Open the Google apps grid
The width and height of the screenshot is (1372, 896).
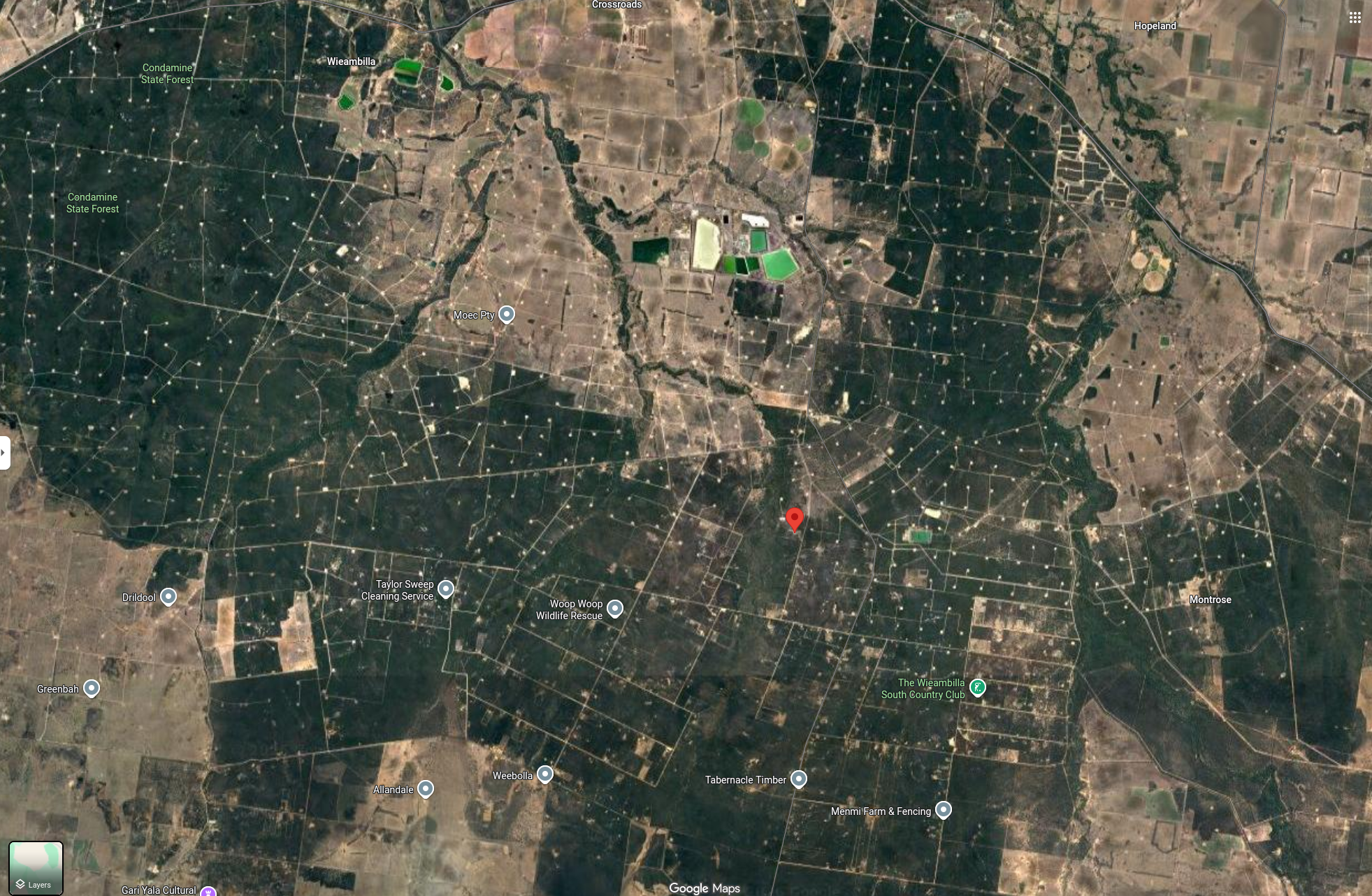click(x=1355, y=18)
